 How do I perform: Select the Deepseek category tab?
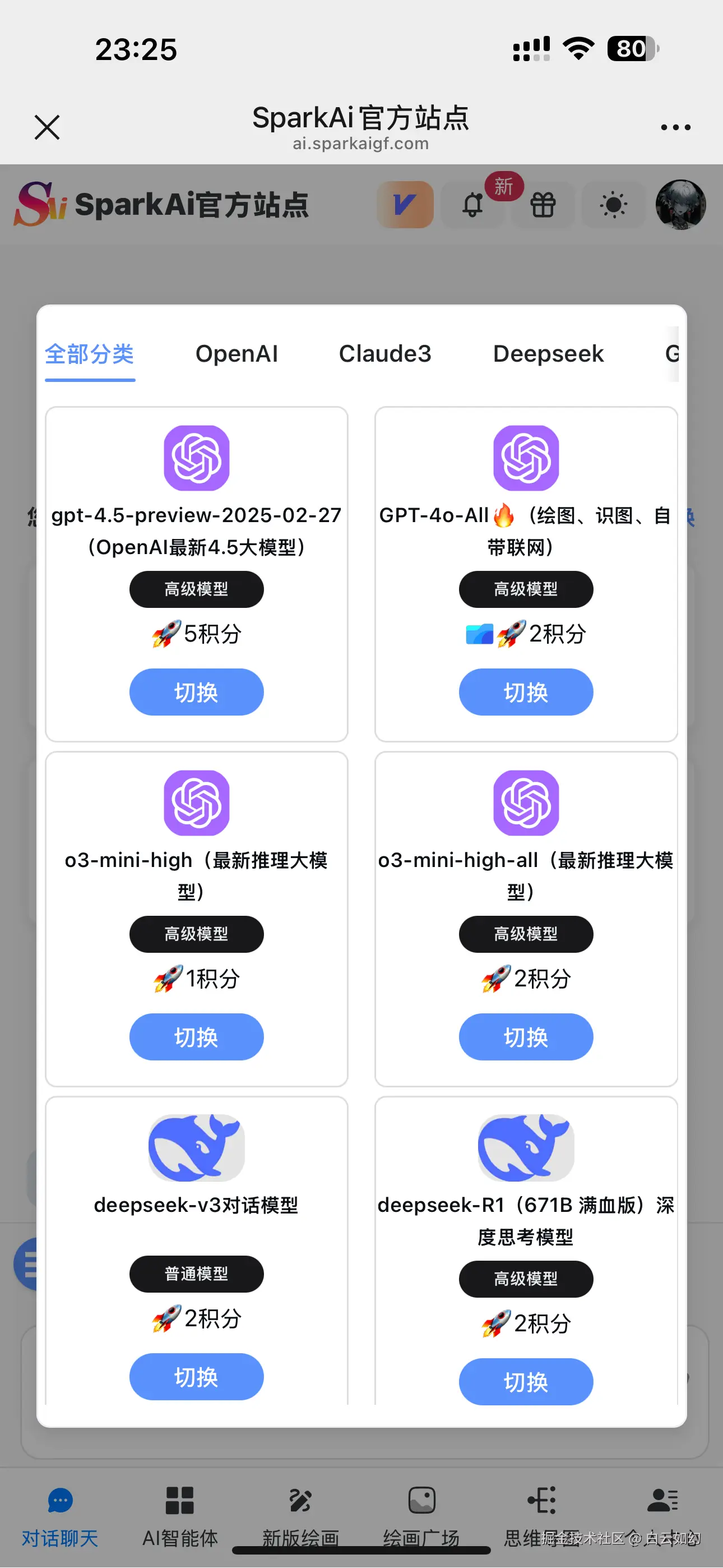547,354
